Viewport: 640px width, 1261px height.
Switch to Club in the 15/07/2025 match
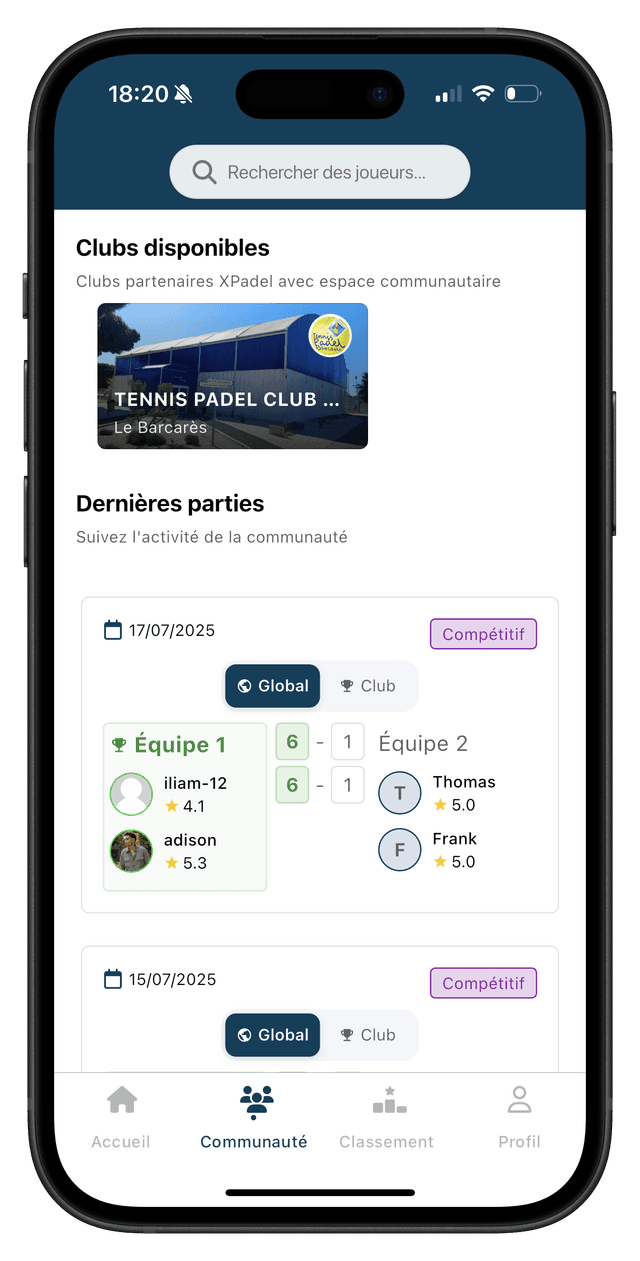coord(368,1035)
